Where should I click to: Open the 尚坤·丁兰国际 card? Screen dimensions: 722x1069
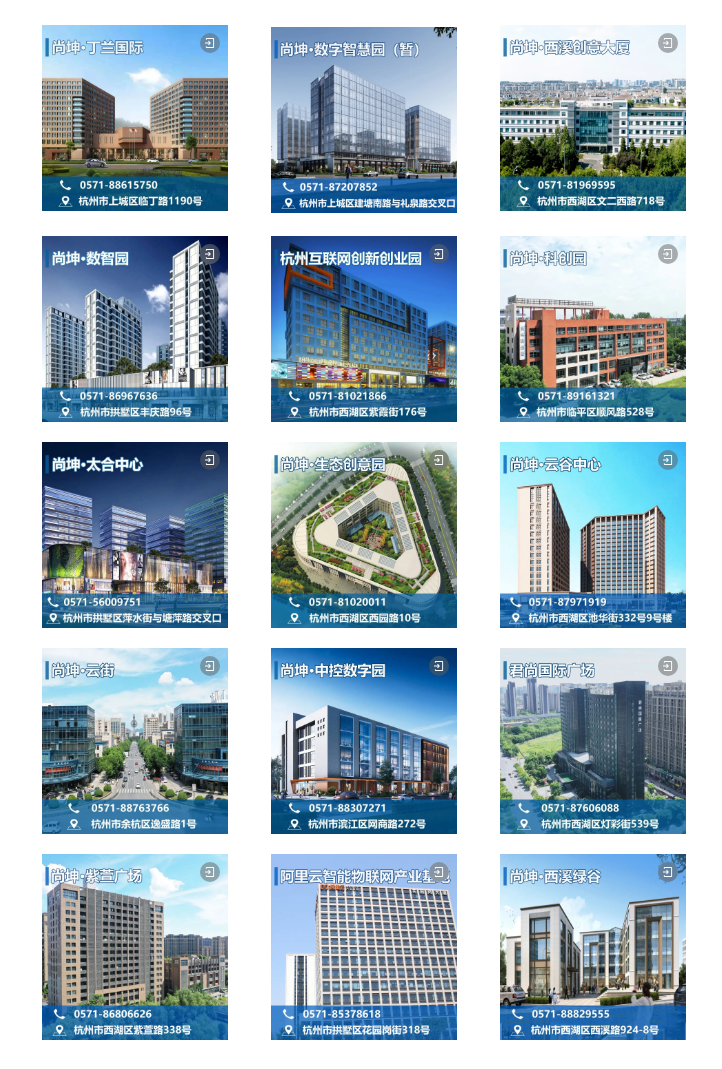tap(134, 118)
